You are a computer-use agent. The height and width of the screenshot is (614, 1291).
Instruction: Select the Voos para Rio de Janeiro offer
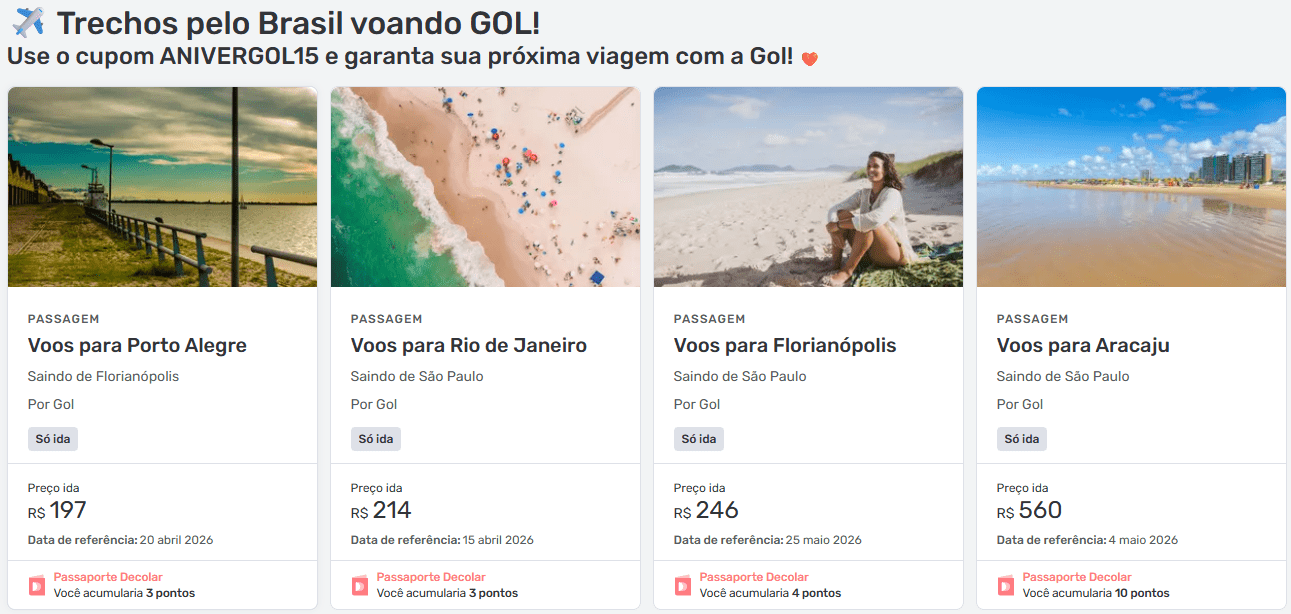(x=468, y=346)
